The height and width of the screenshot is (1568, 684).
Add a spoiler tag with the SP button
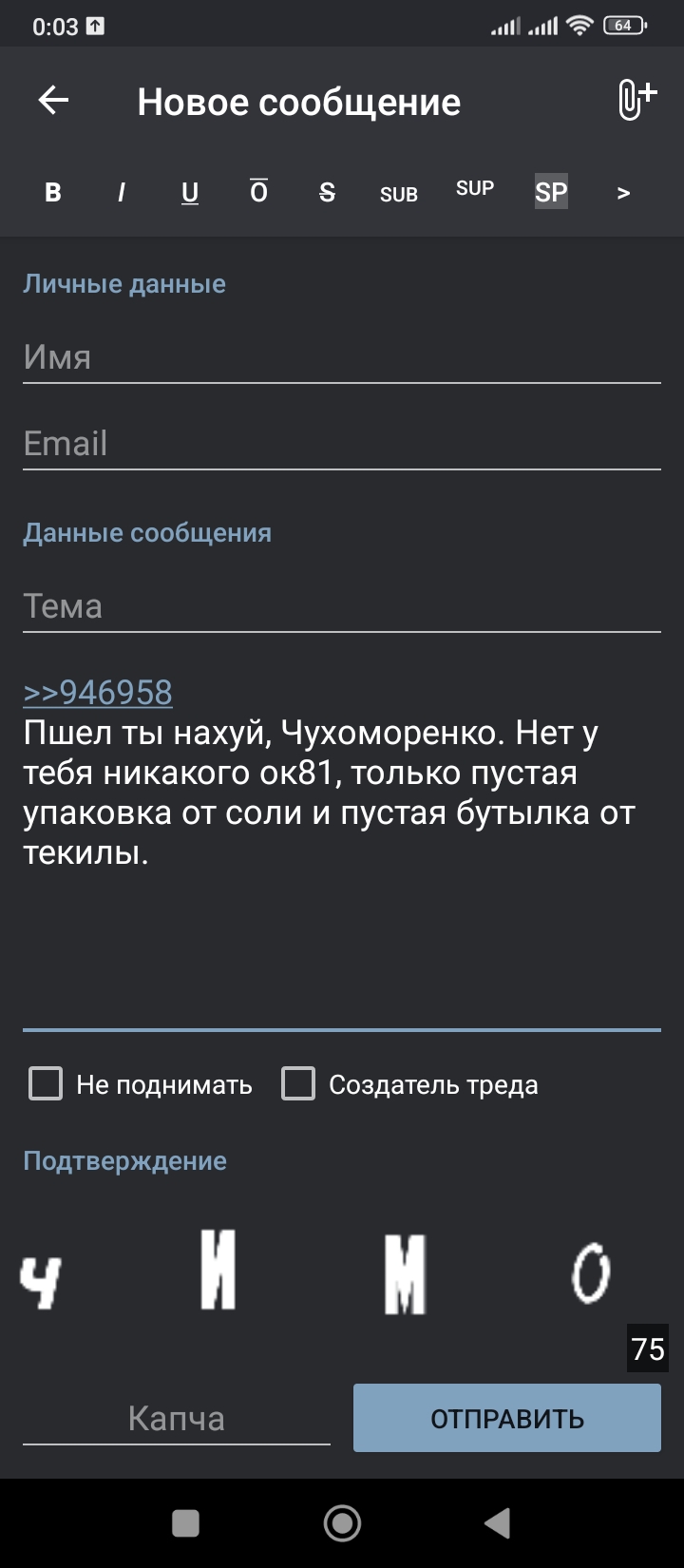coord(551,192)
